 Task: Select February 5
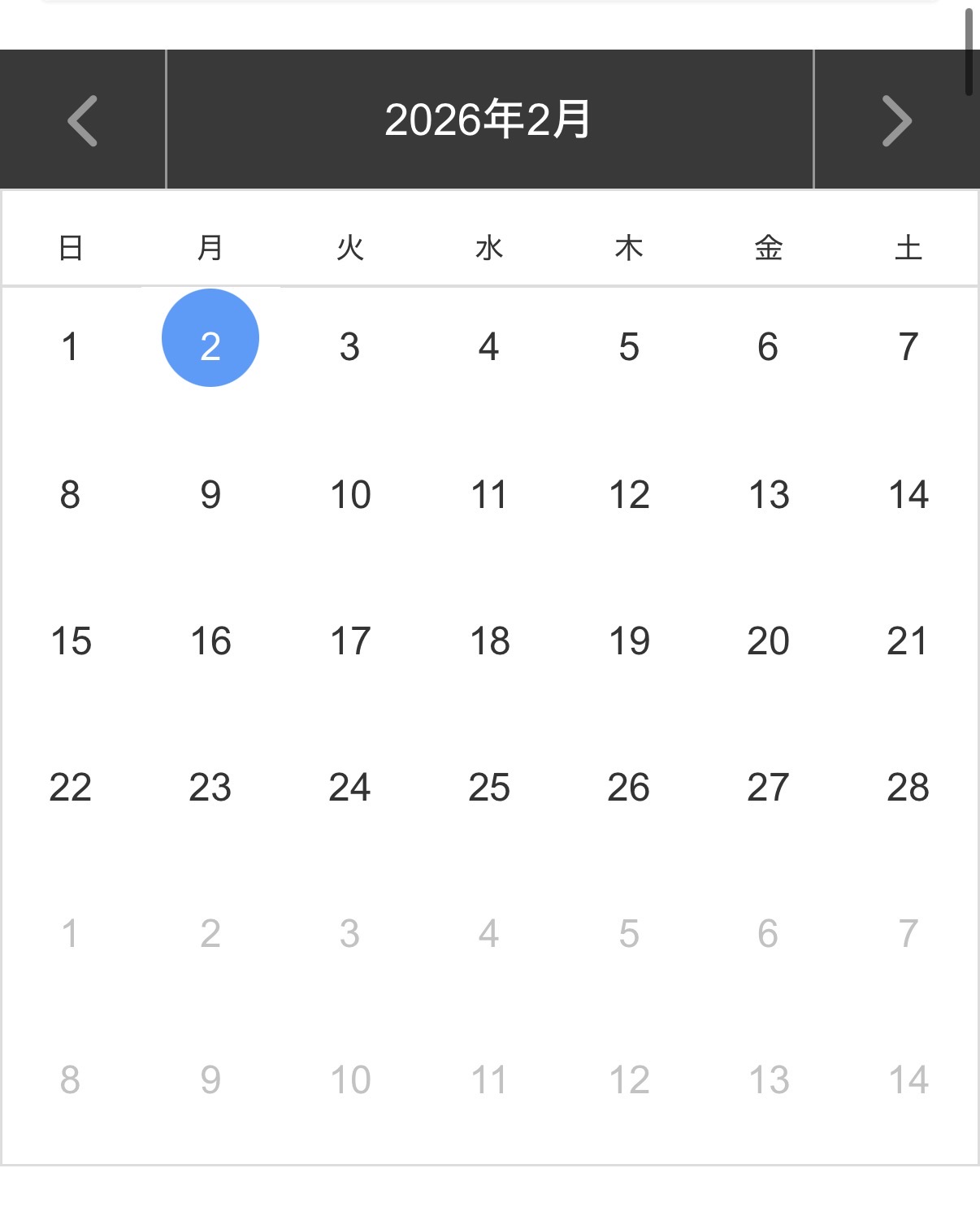point(629,347)
